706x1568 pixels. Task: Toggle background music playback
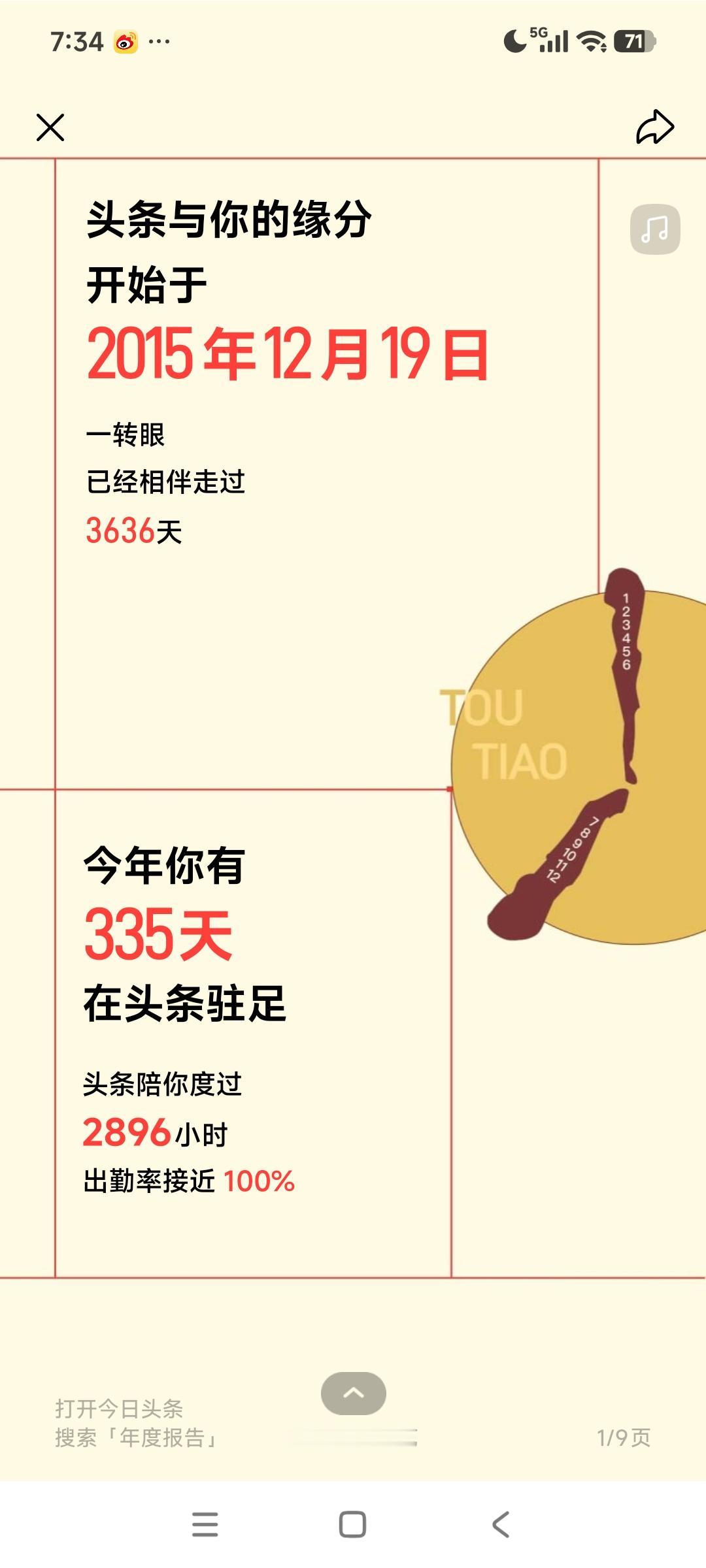pyautogui.click(x=656, y=229)
